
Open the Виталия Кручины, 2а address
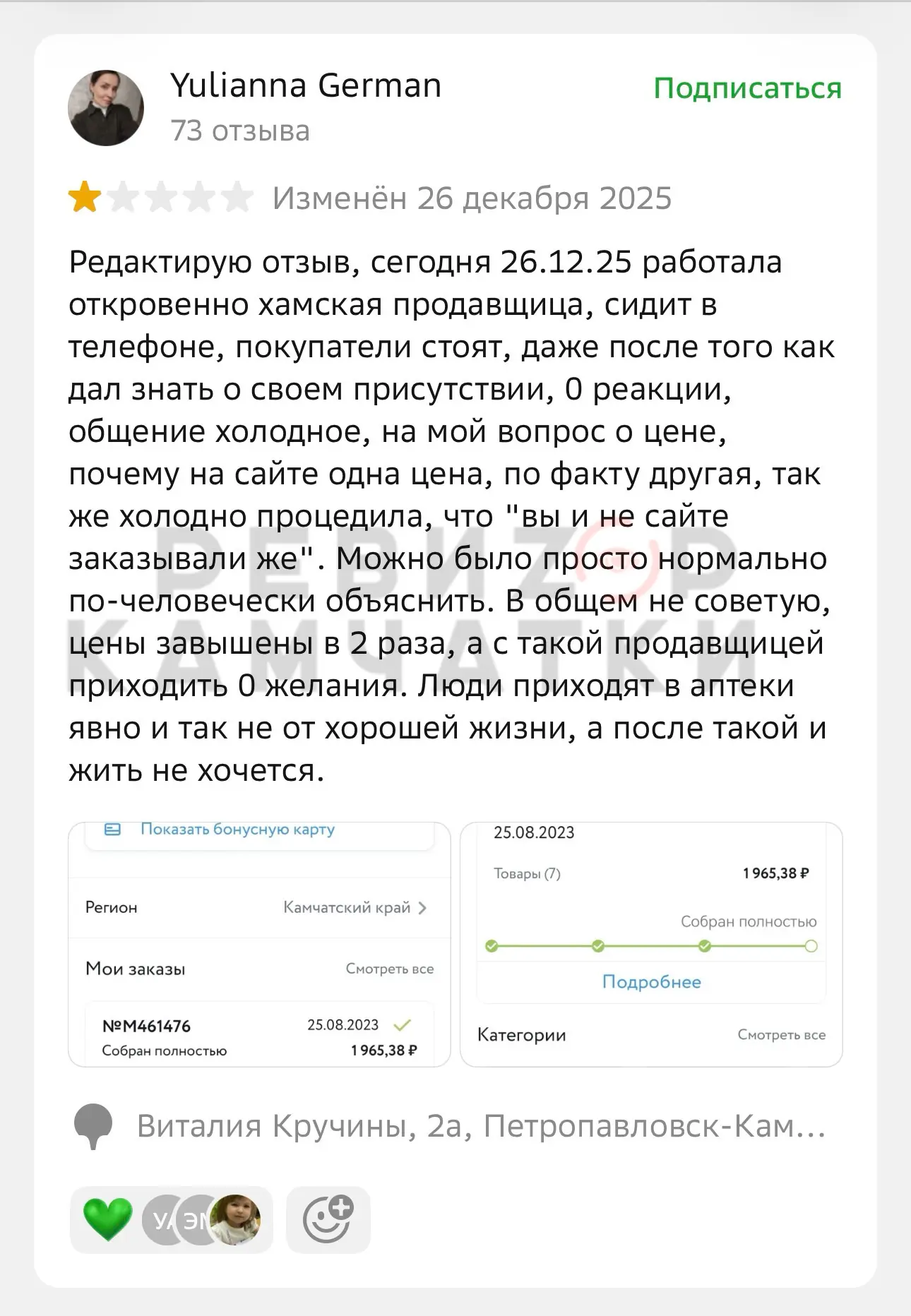point(480,1126)
